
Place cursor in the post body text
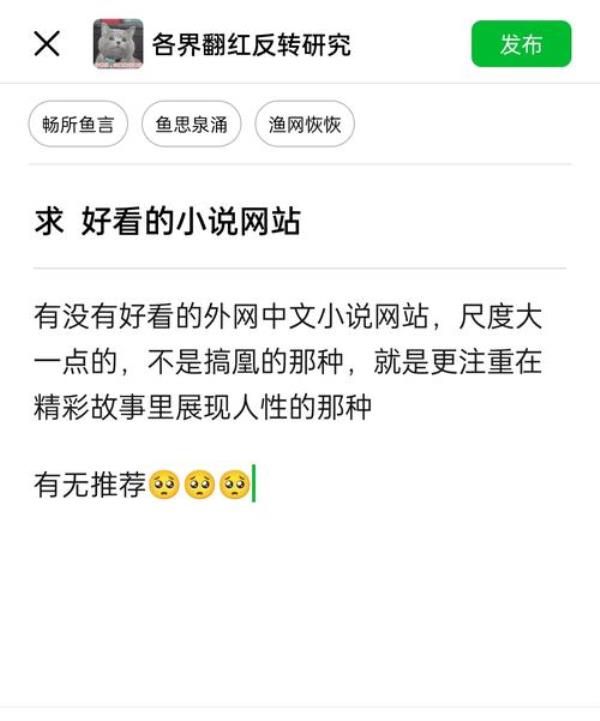[x=290, y=363]
